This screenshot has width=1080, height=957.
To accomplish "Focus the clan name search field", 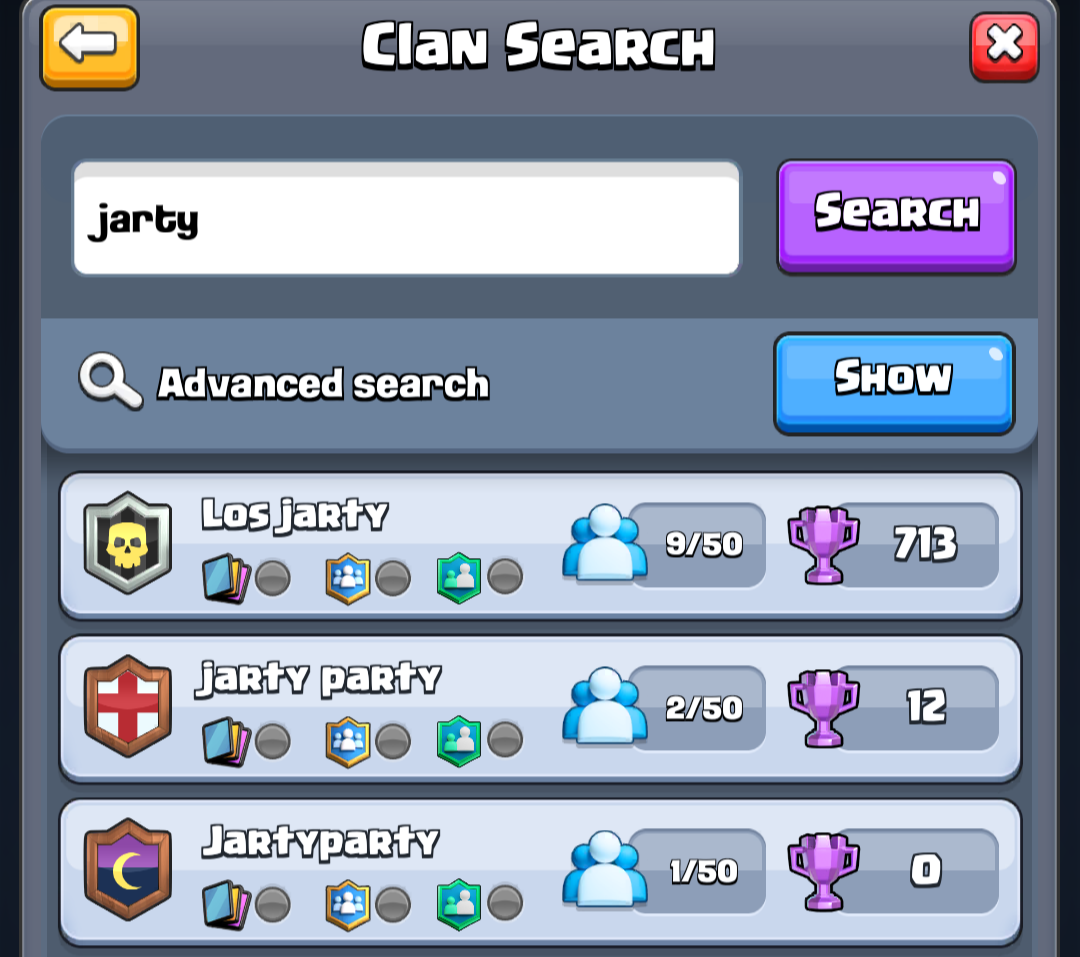I will pyautogui.click(x=405, y=219).
